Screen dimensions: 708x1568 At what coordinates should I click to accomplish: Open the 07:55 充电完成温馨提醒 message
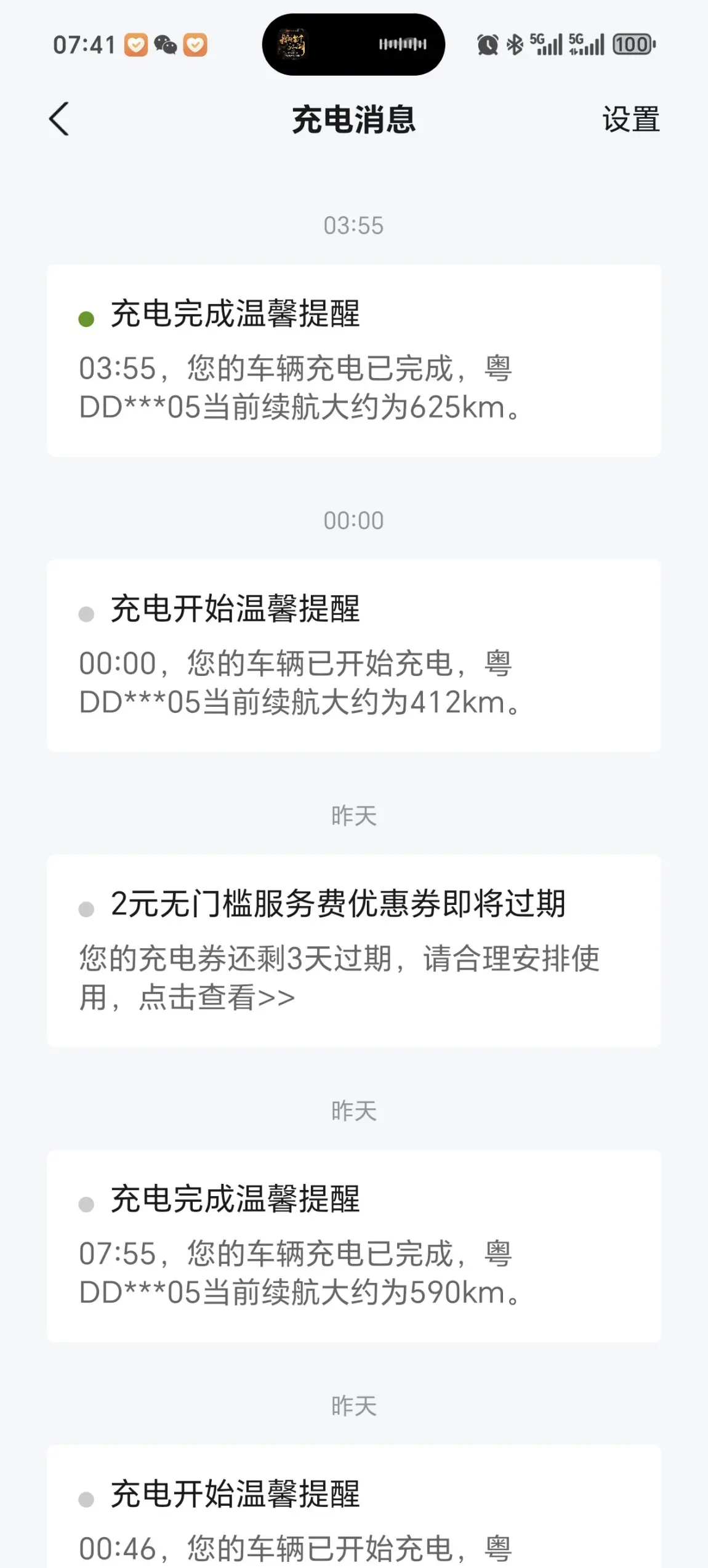pyautogui.click(x=353, y=1245)
